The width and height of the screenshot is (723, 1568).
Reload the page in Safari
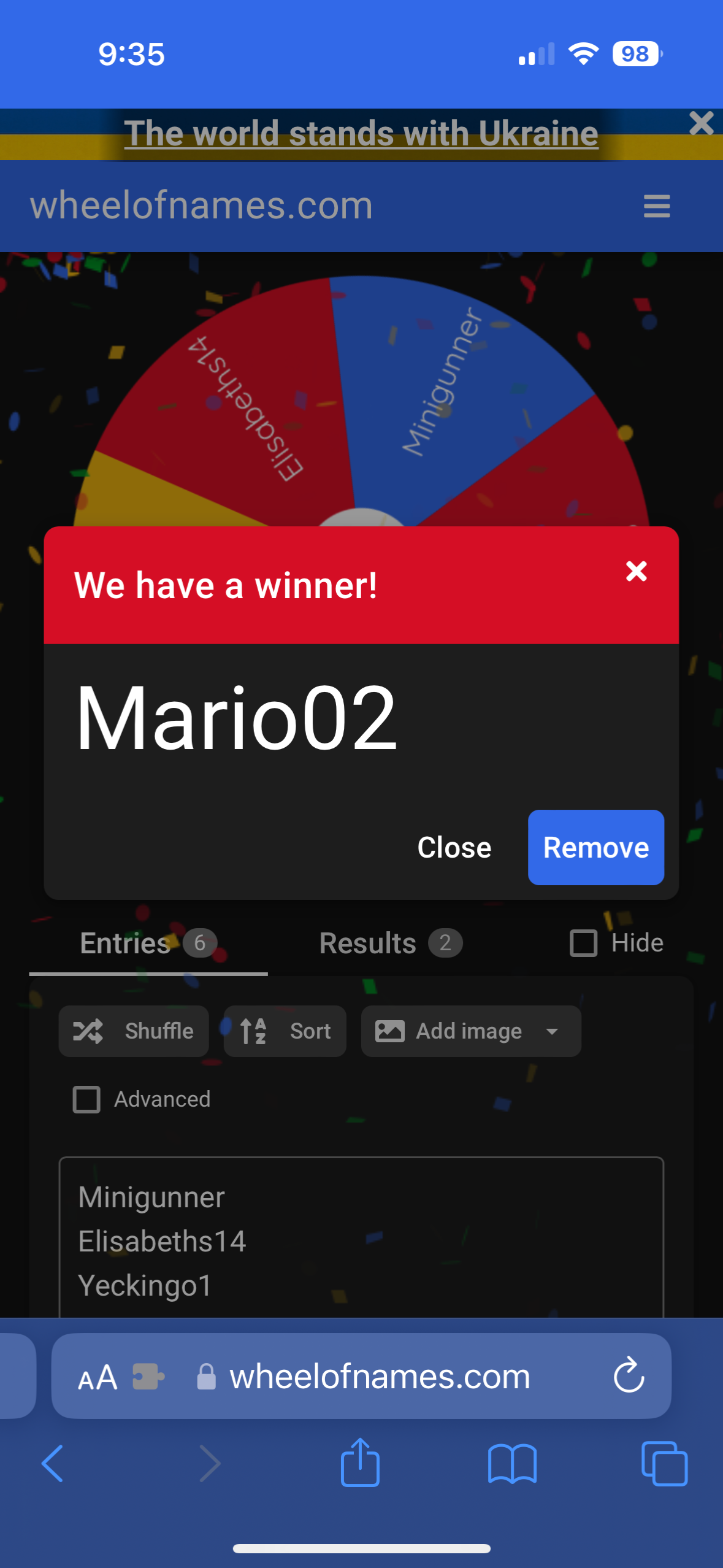pos(629,1376)
